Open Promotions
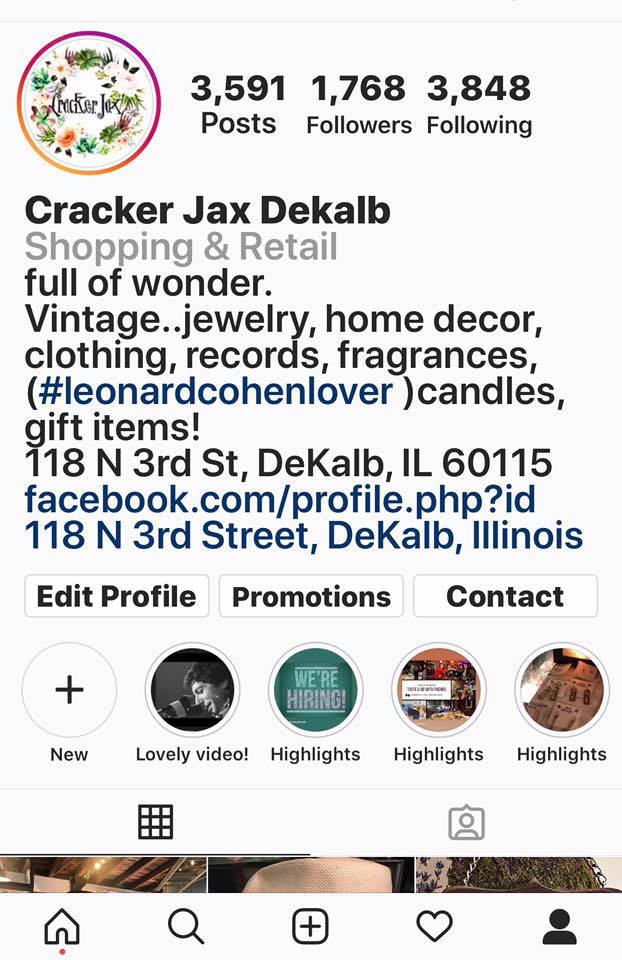 (311, 596)
